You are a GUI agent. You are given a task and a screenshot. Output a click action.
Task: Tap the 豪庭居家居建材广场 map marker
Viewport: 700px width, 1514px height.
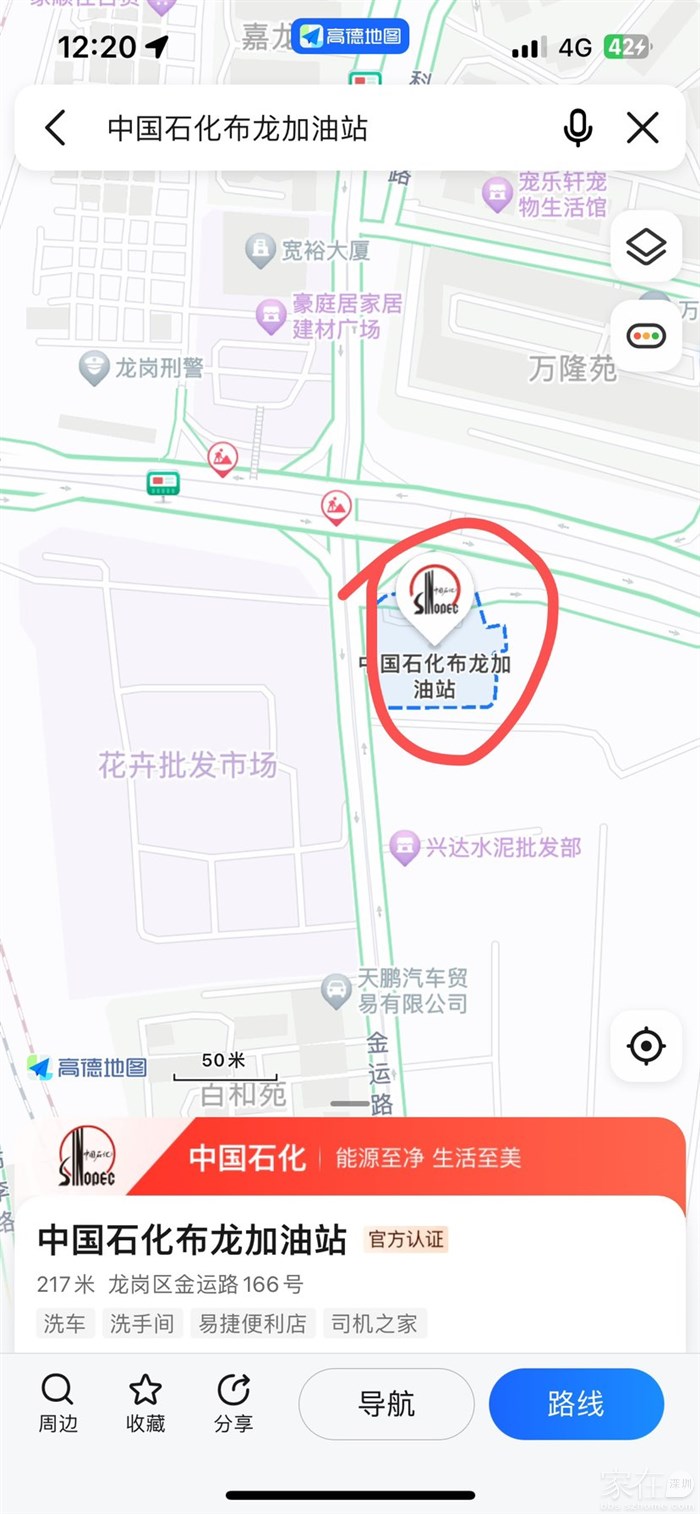[271, 316]
